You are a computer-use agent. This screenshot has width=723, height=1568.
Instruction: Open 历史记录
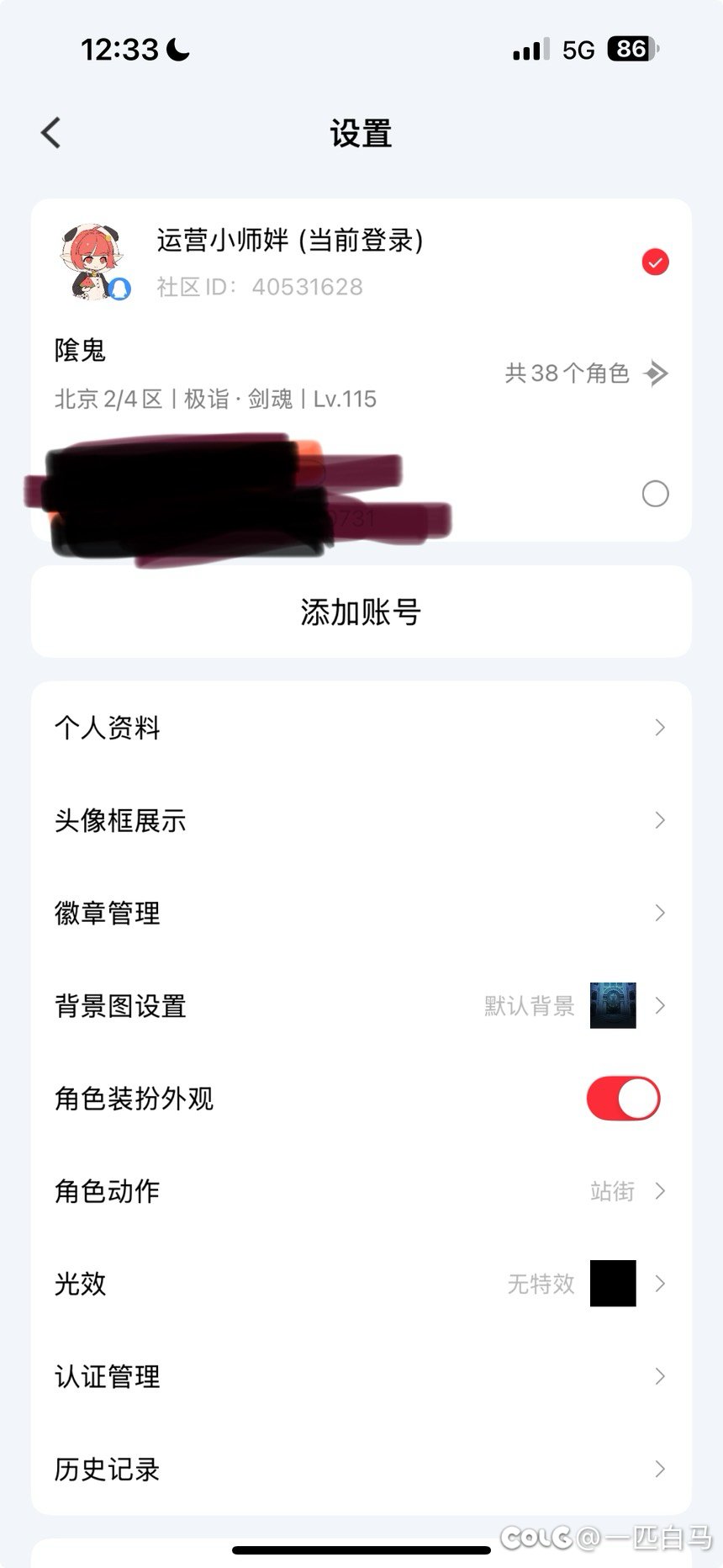click(x=361, y=1469)
